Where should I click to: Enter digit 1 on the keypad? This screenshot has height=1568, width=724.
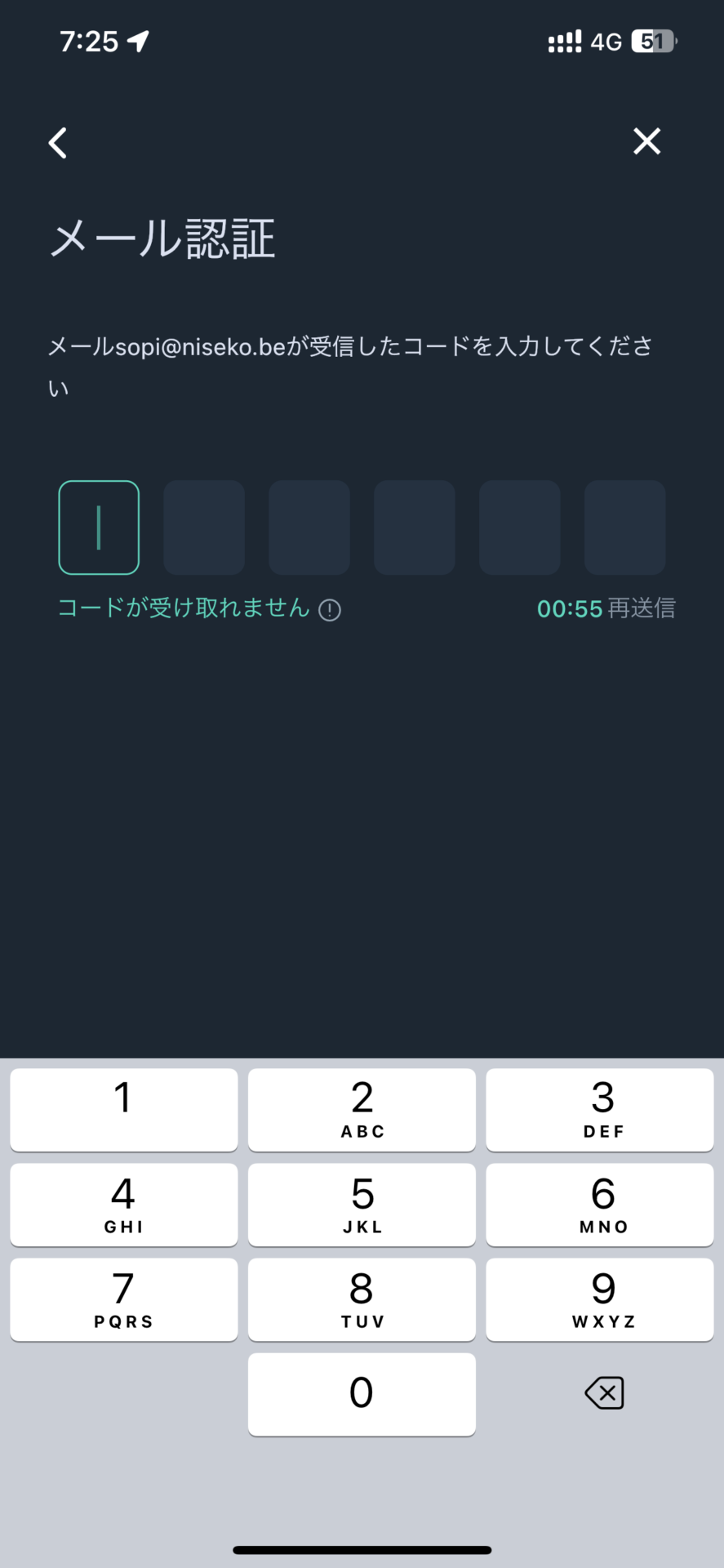click(x=123, y=1109)
